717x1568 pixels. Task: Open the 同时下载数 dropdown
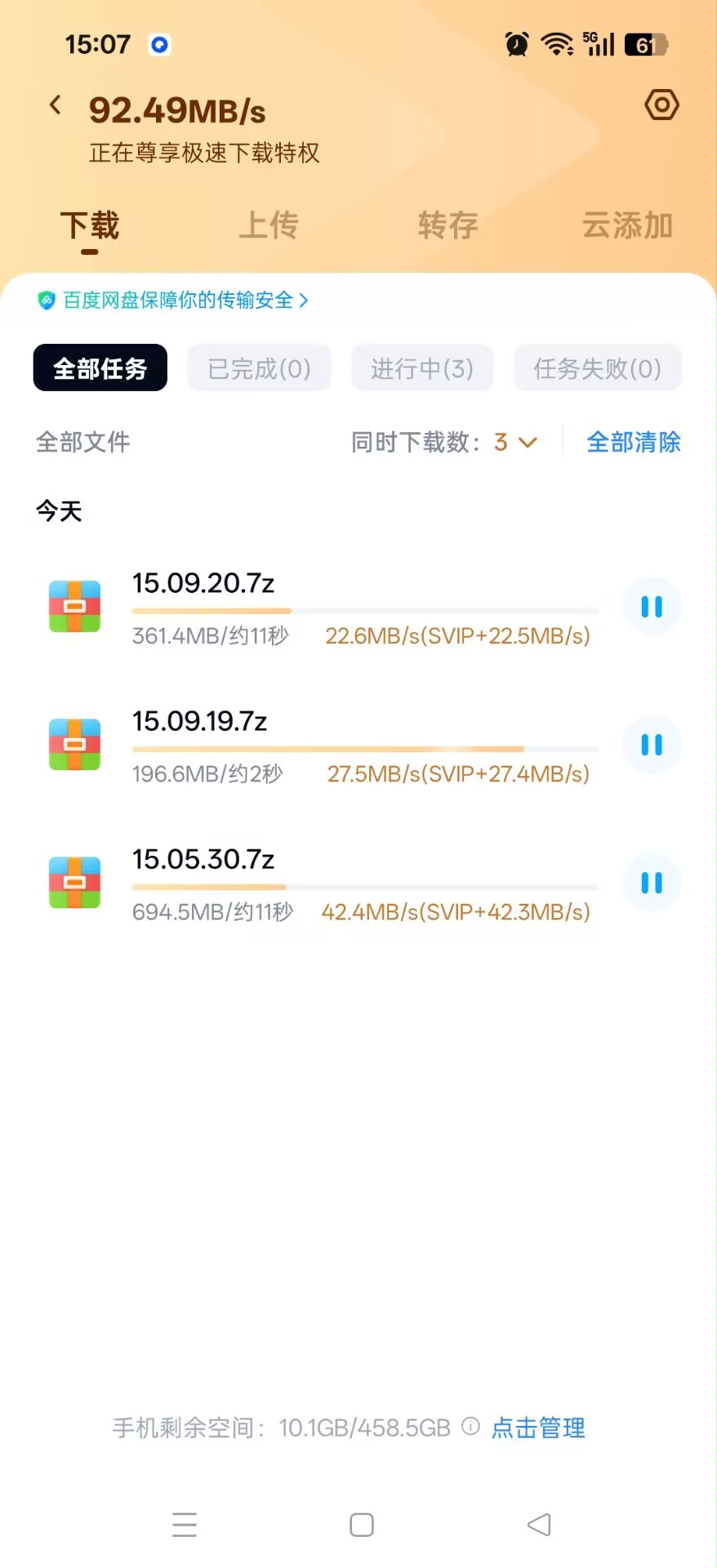[515, 442]
